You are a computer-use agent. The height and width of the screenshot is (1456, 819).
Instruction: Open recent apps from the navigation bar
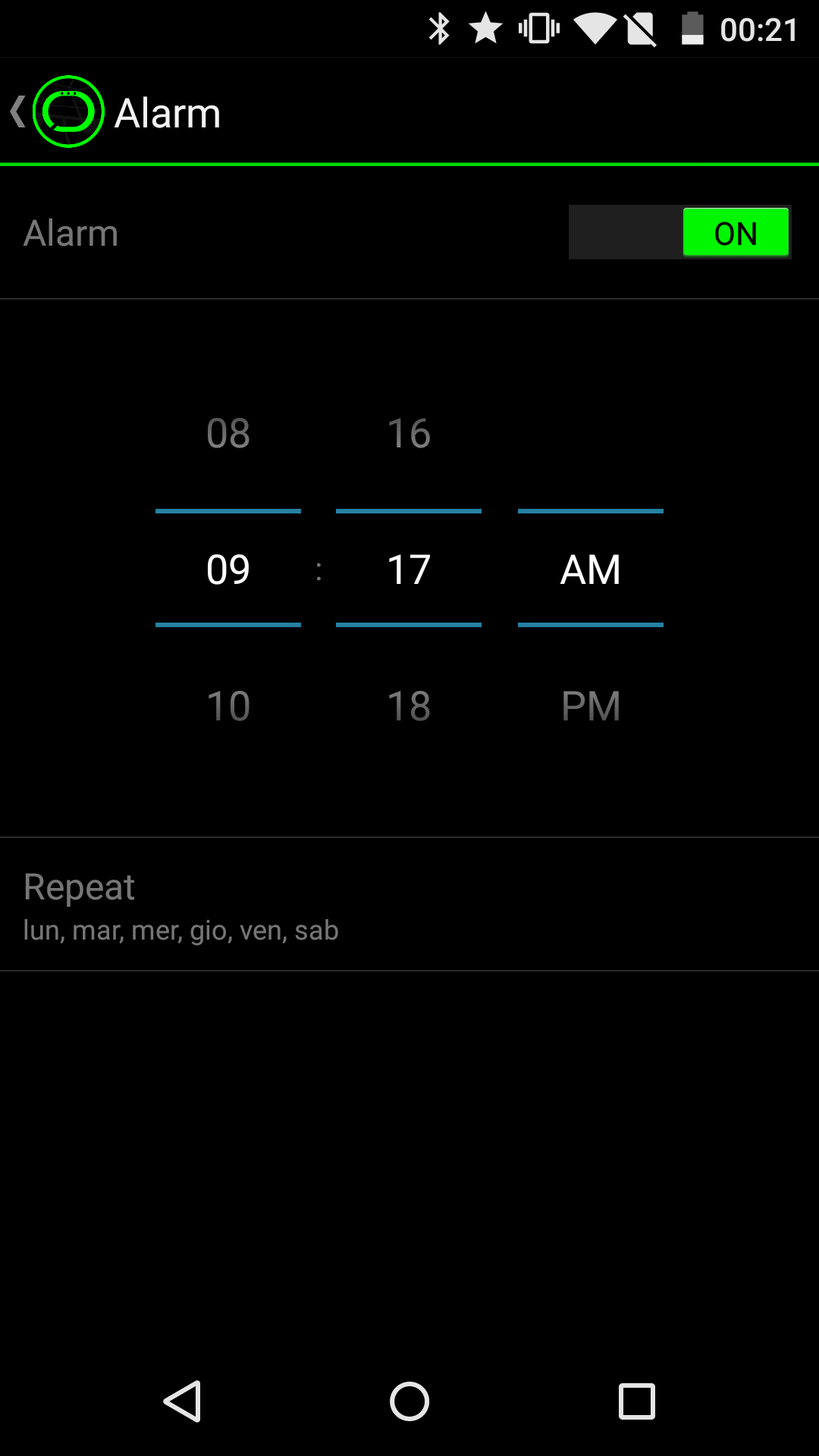click(637, 1401)
